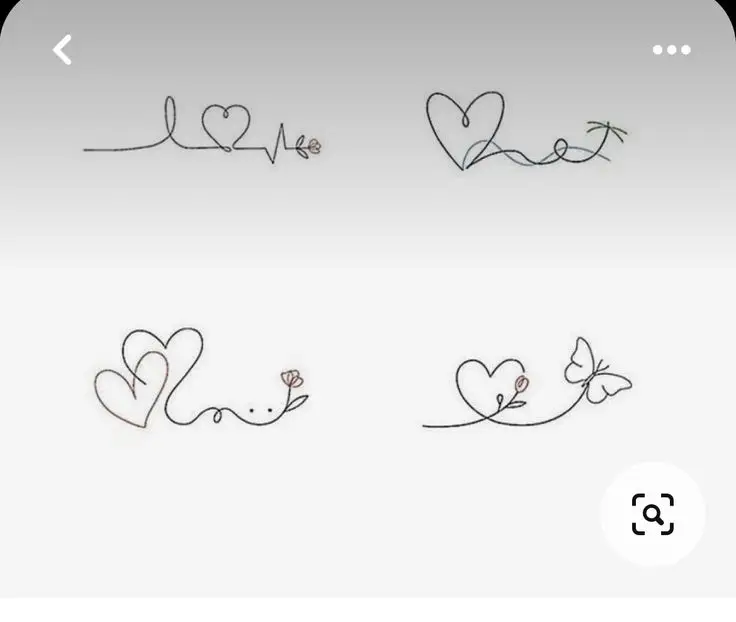Screen dimensions: 736x622
Task: Open the three-dot overflow menu
Action: 671,50
